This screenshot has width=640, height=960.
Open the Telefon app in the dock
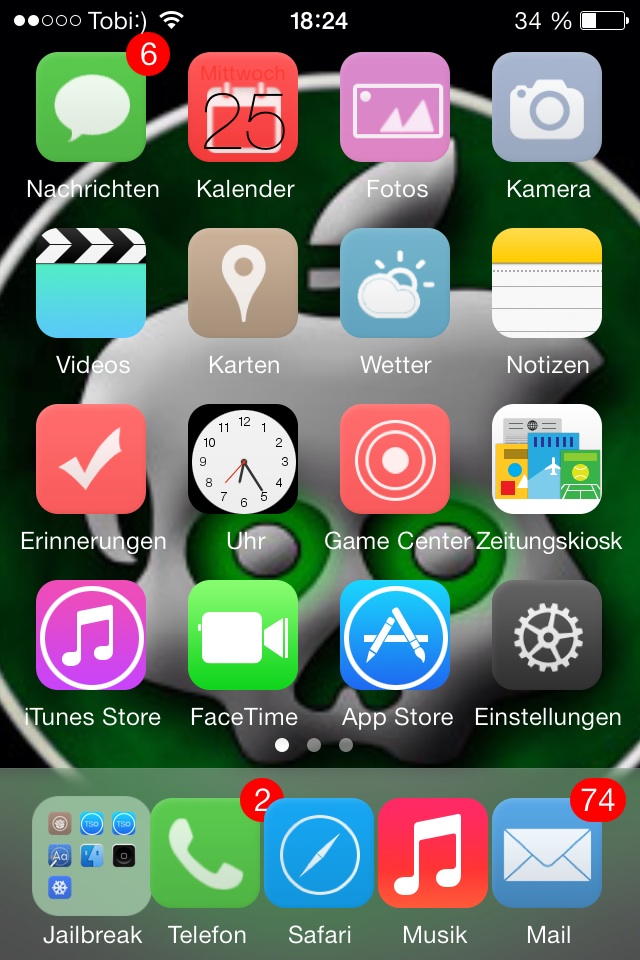tap(205, 853)
